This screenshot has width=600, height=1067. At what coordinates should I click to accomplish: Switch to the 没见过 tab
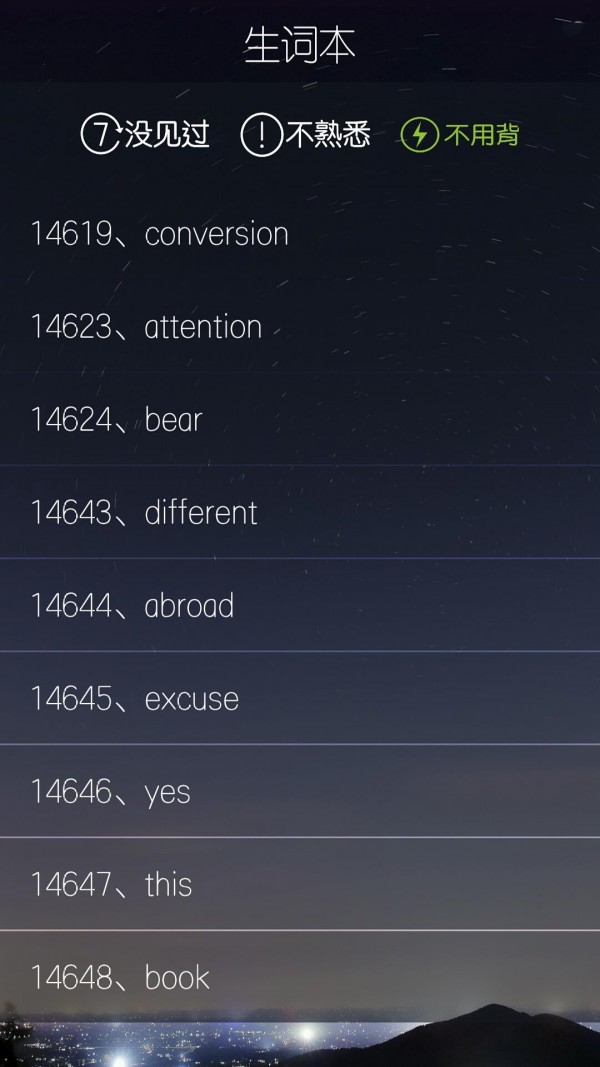pyautogui.click(x=146, y=135)
